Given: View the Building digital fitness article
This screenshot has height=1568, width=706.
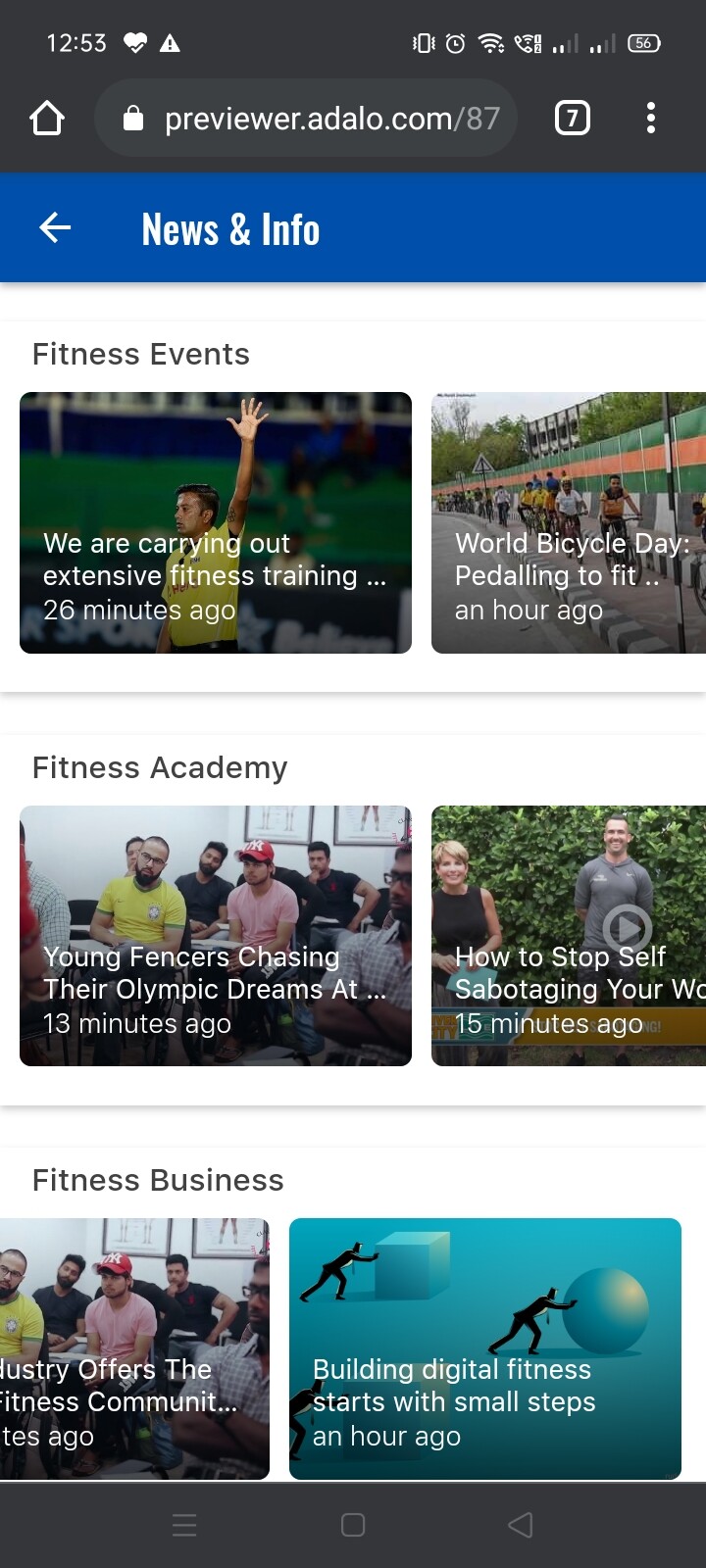Looking at the screenshot, I should (x=485, y=1348).
